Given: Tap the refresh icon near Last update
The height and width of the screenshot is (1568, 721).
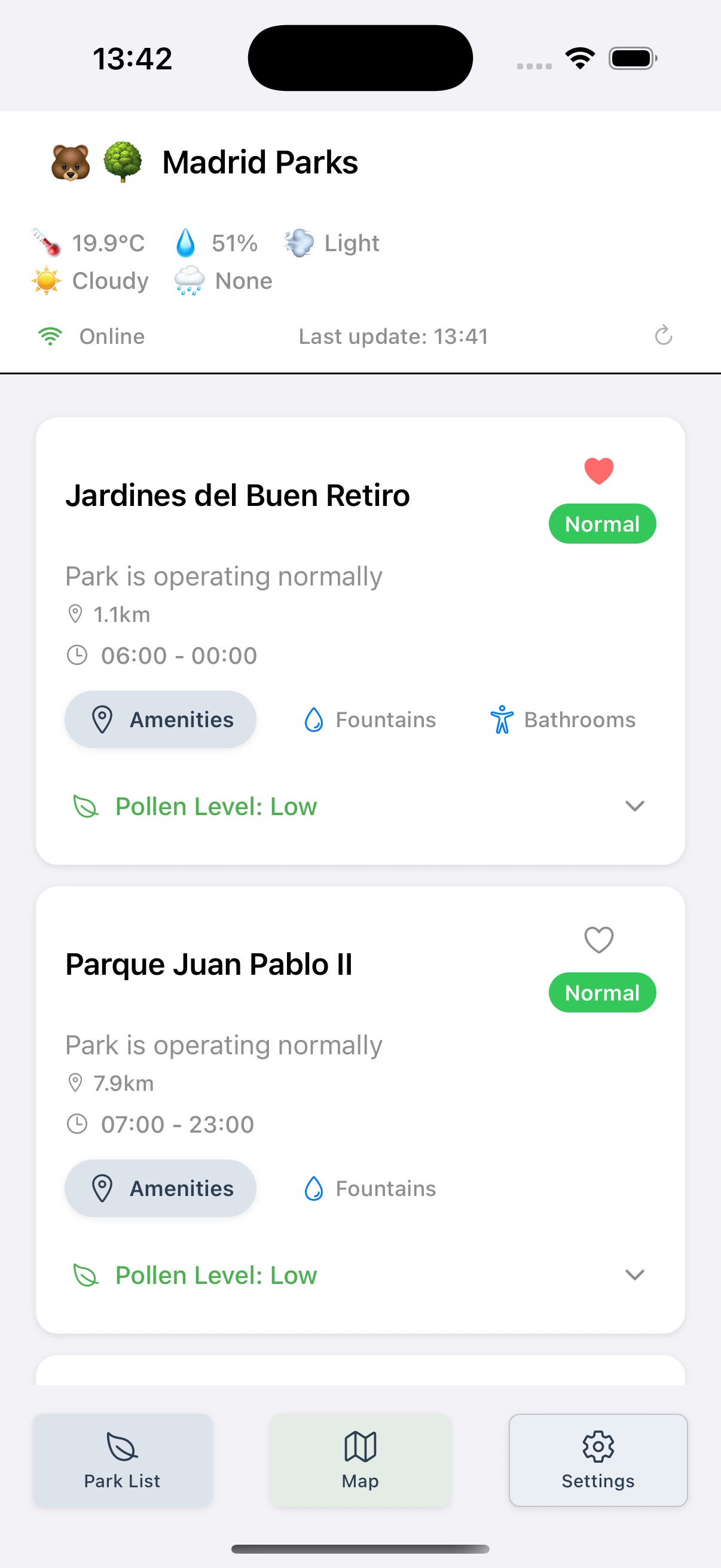Looking at the screenshot, I should click(663, 335).
